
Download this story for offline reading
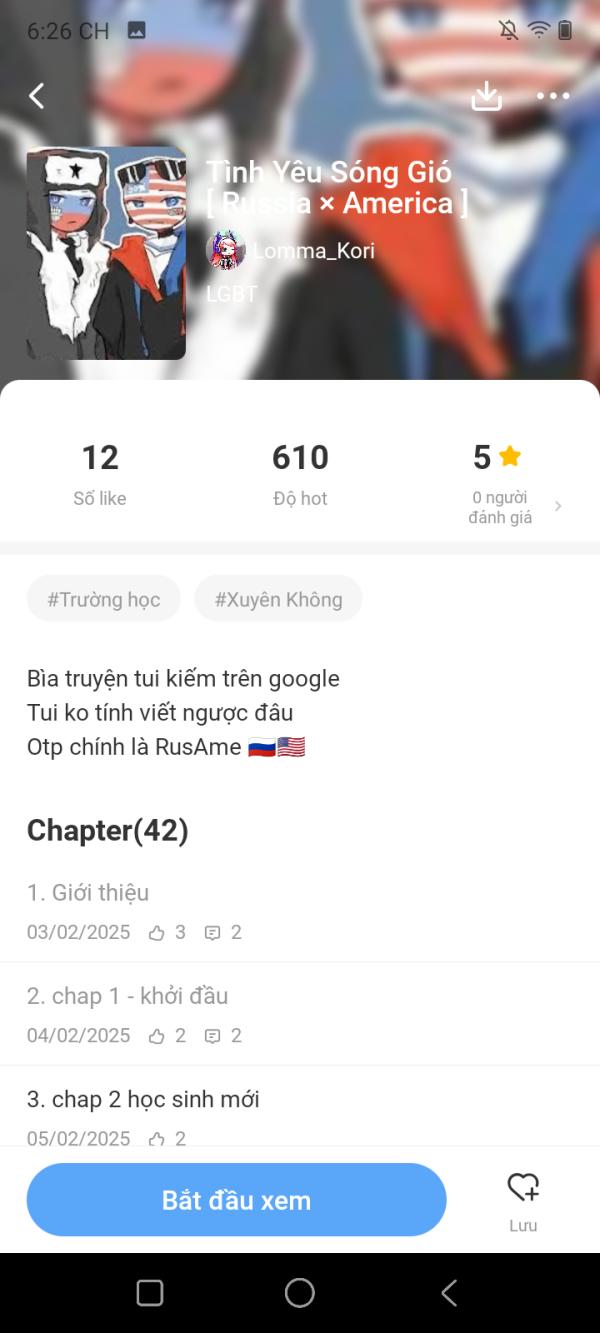(x=486, y=96)
